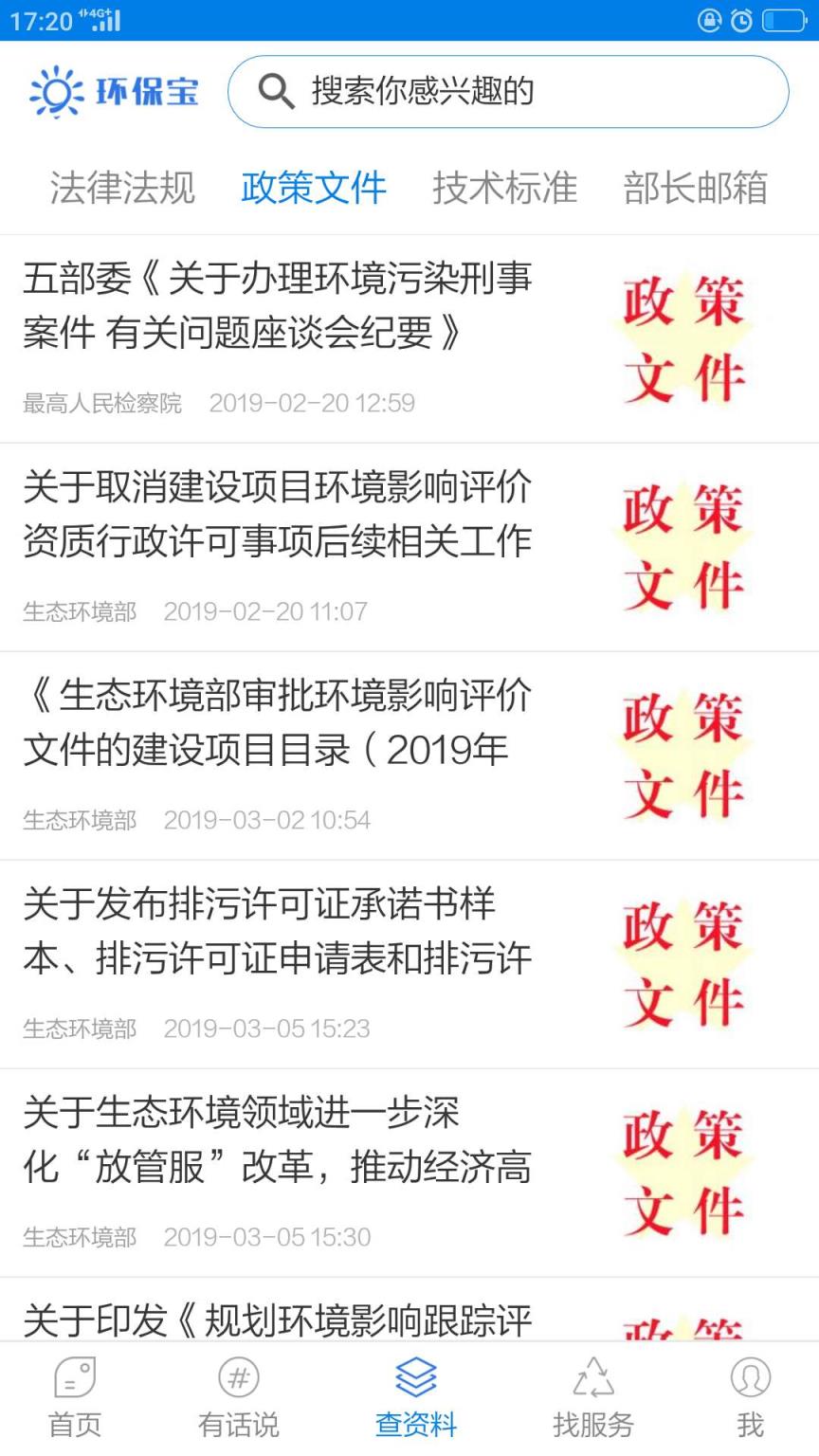Stay on the 政策文件 tab

tap(315, 188)
